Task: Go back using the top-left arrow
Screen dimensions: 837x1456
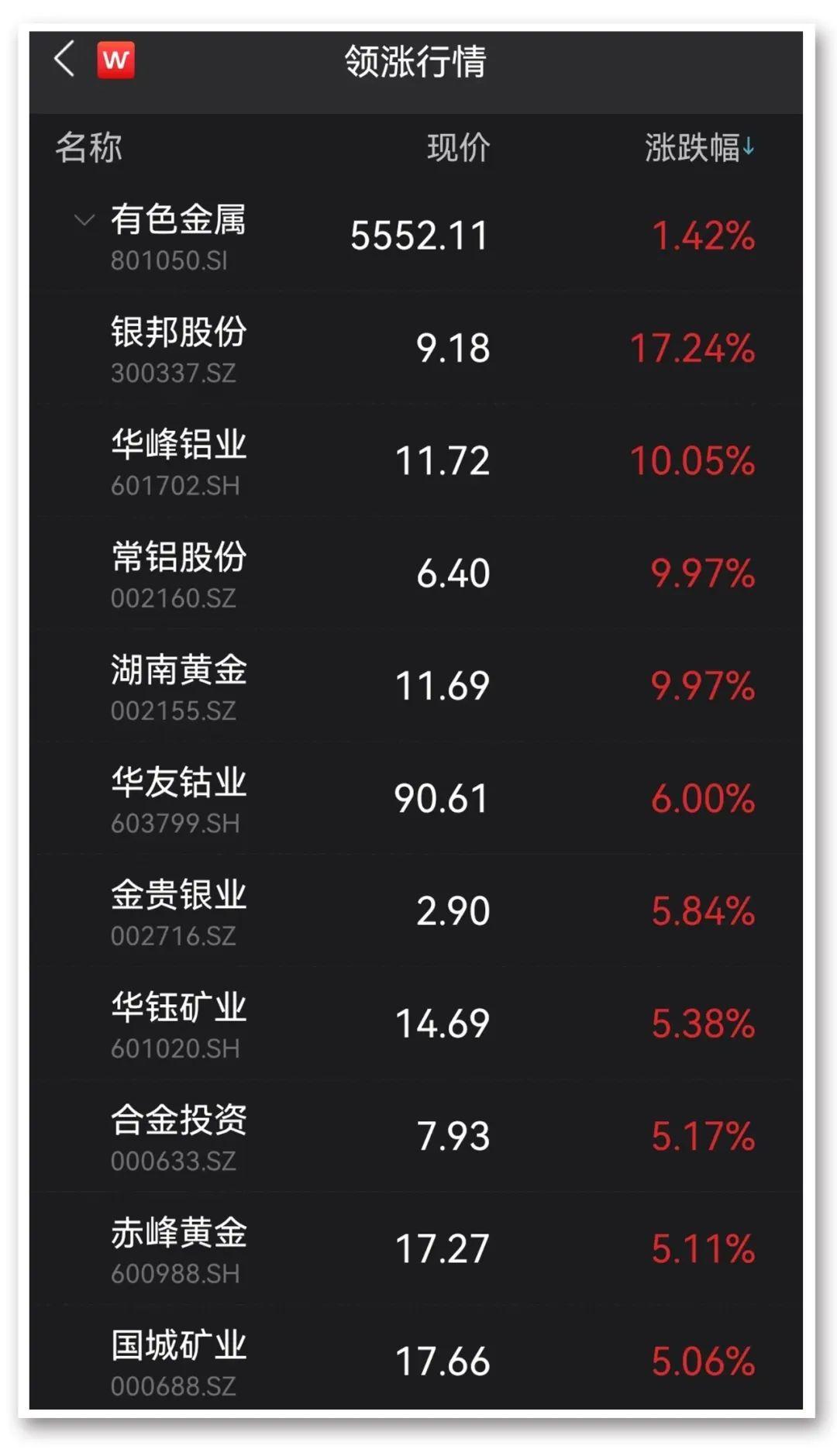Action: 65,59
